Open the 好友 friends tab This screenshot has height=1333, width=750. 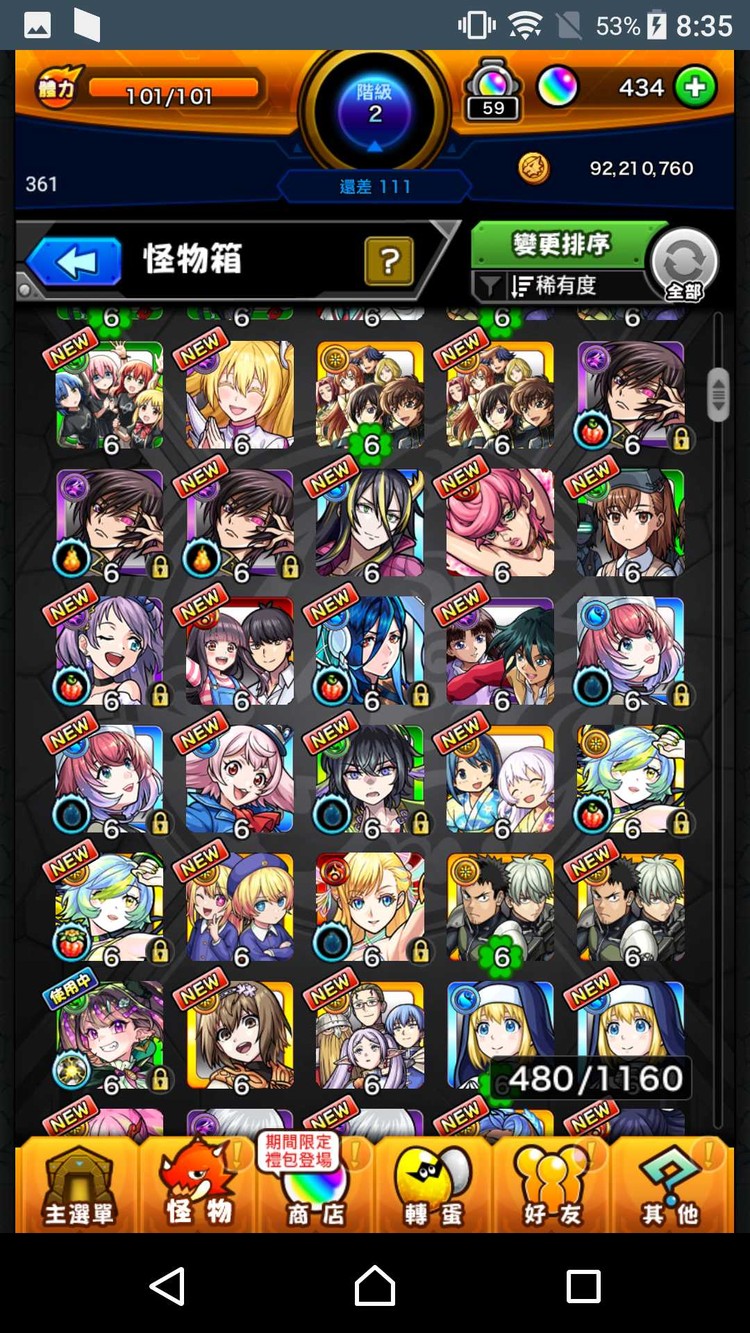click(x=551, y=1186)
